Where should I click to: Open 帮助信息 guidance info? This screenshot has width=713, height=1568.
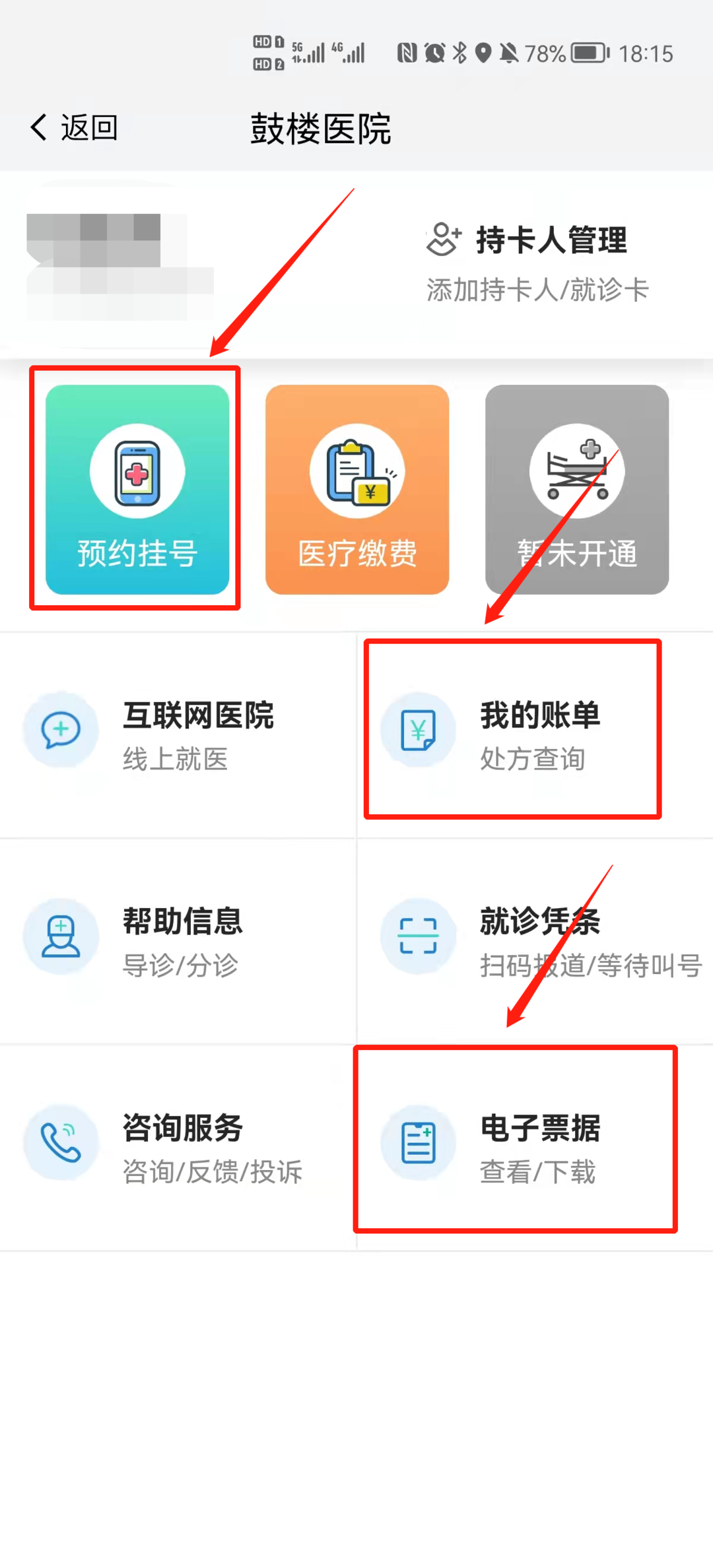[178, 941]
